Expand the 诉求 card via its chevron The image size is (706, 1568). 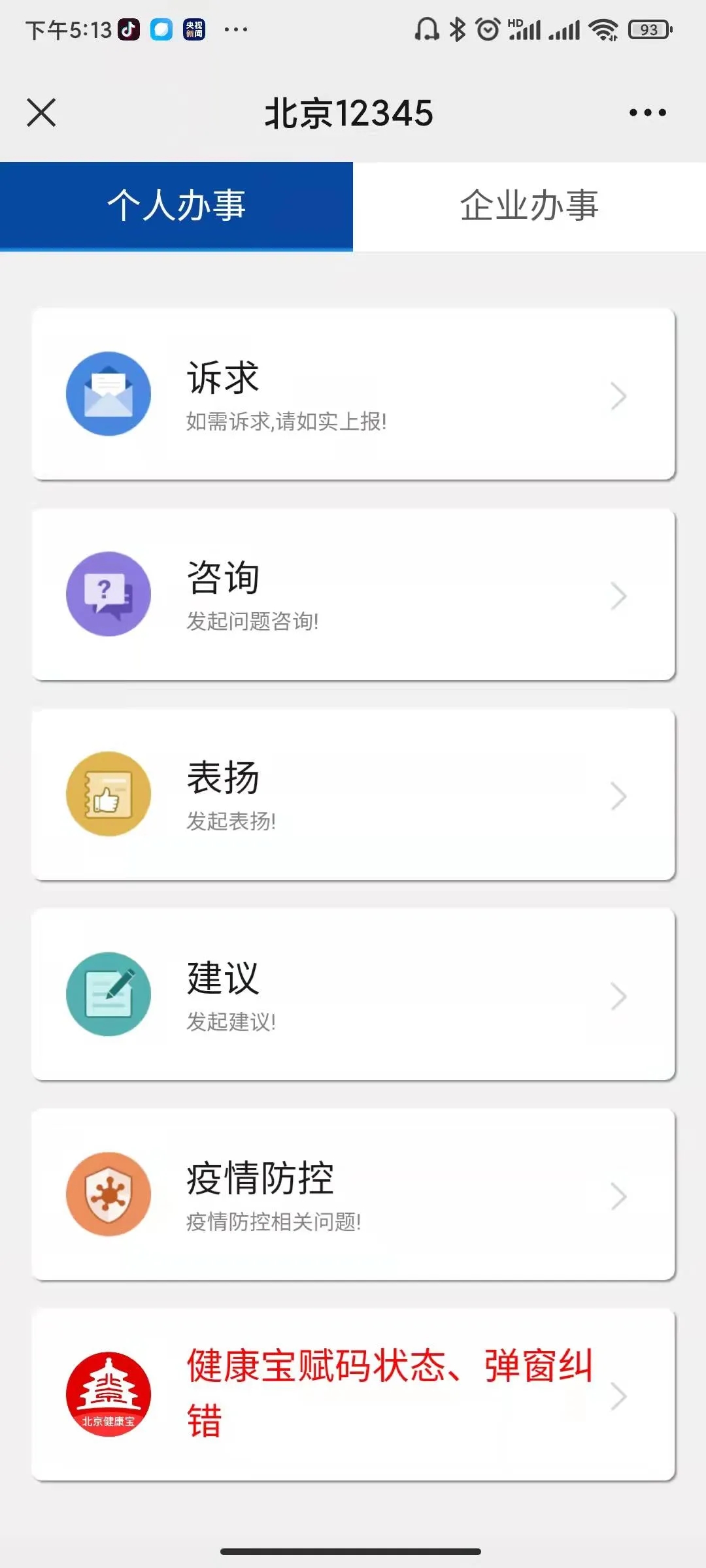pos(618,395)
